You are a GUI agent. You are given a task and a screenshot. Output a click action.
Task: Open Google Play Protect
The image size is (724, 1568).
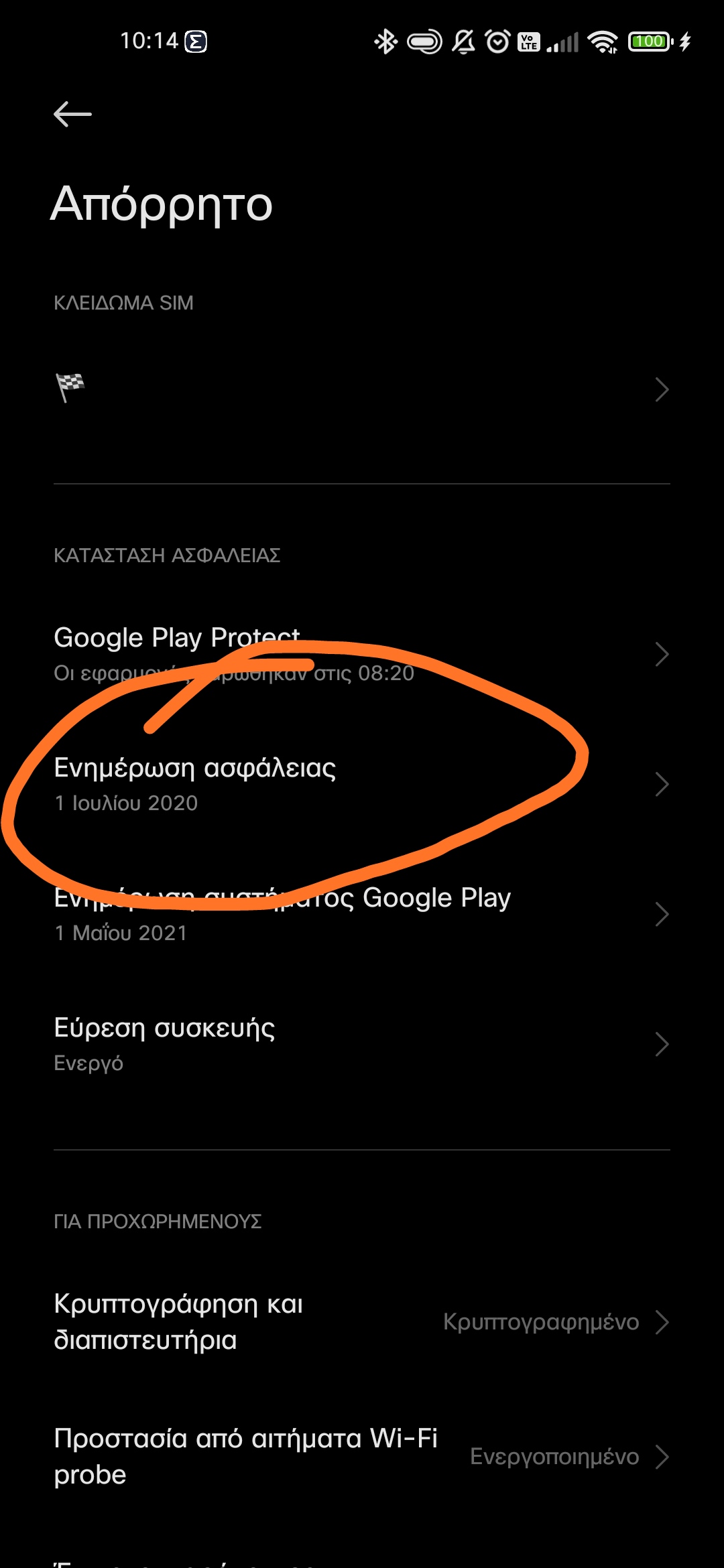tap(362, 653)
